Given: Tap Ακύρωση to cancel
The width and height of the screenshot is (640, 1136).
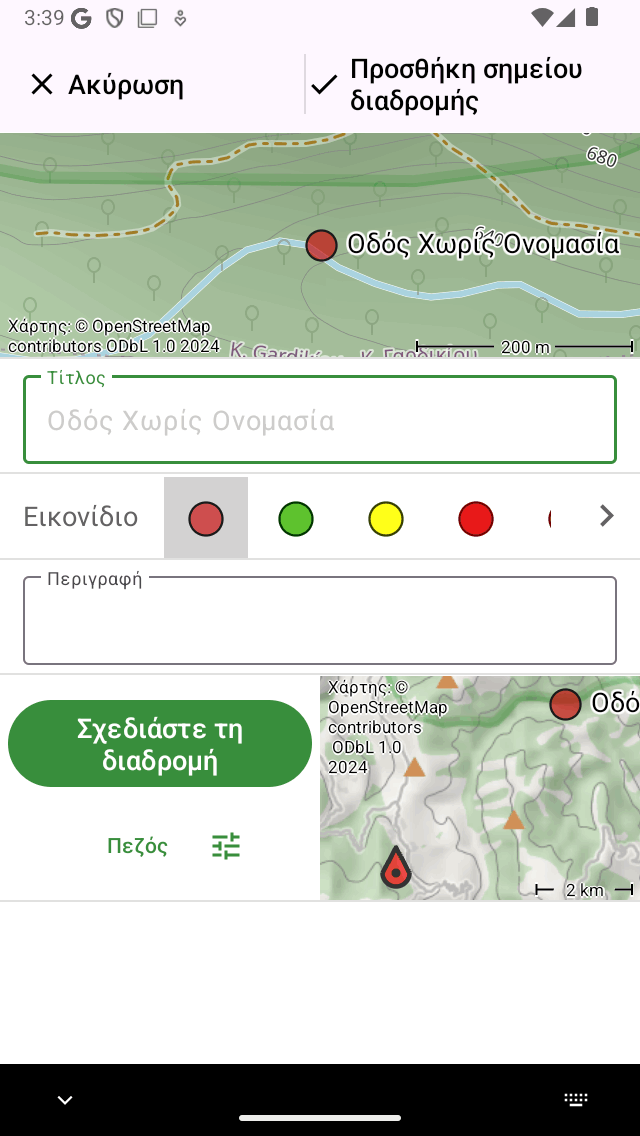Looking at the screenshot, I should point(108,85).
